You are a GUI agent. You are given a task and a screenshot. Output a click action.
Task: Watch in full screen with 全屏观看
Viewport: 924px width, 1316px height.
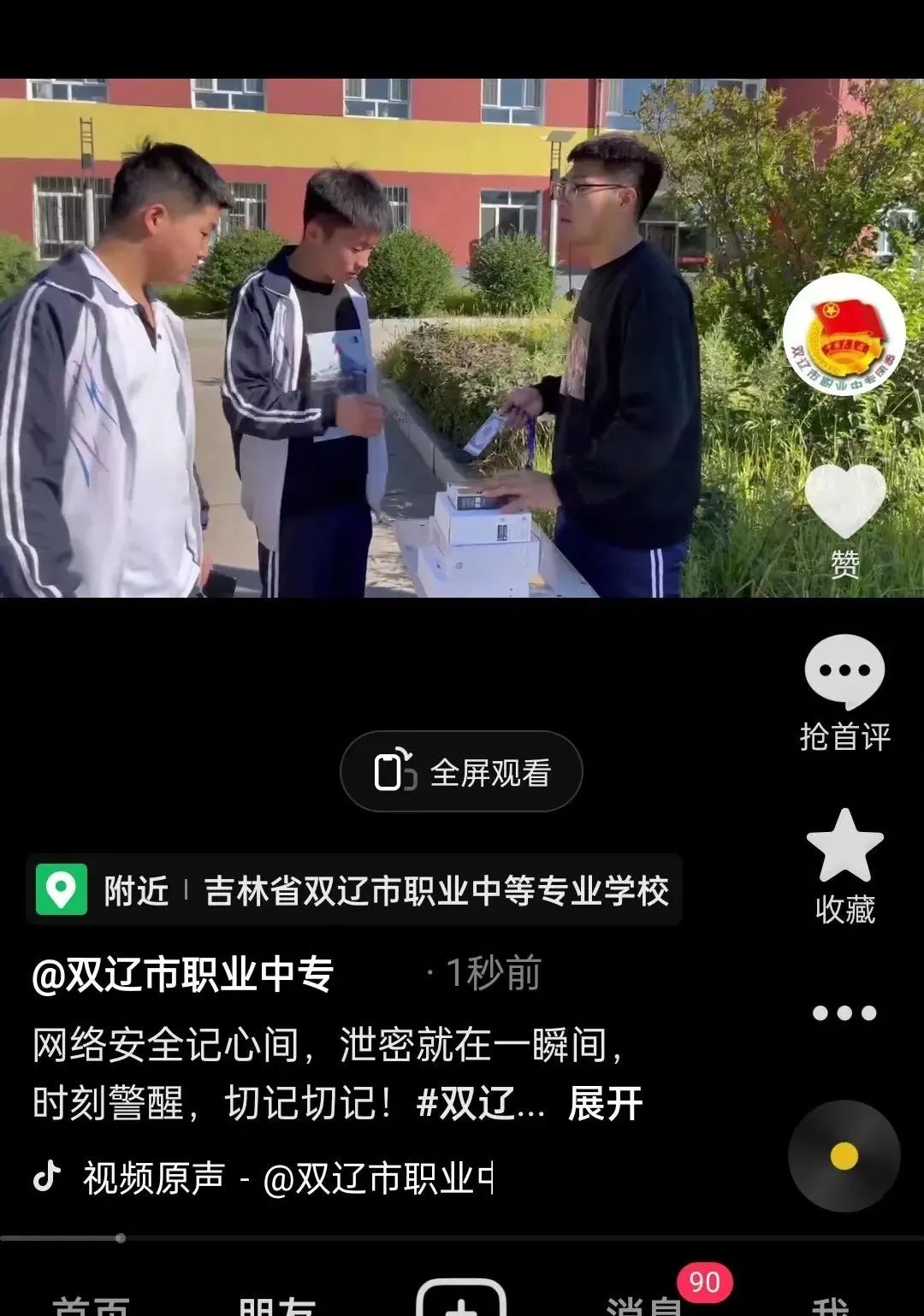(462, 772)
